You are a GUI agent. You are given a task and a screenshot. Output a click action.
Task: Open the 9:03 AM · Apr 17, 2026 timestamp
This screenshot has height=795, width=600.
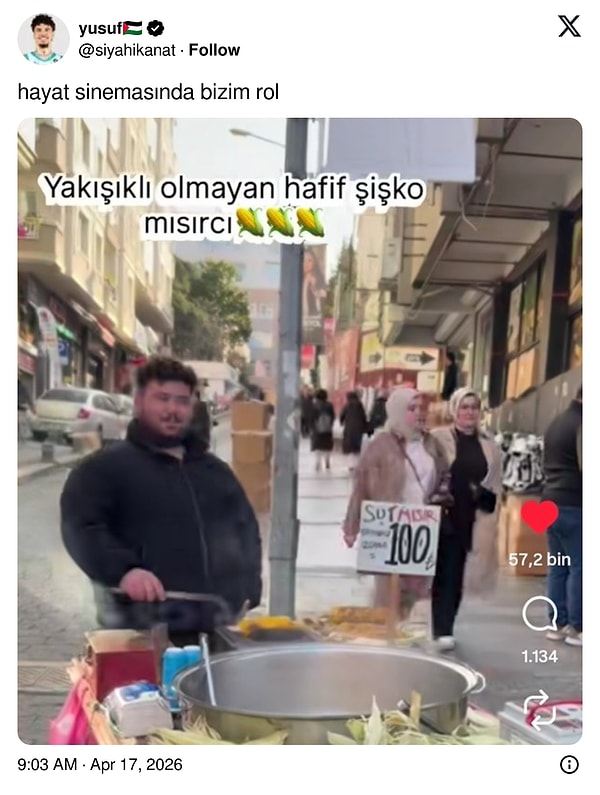click(x=100, y=765)
